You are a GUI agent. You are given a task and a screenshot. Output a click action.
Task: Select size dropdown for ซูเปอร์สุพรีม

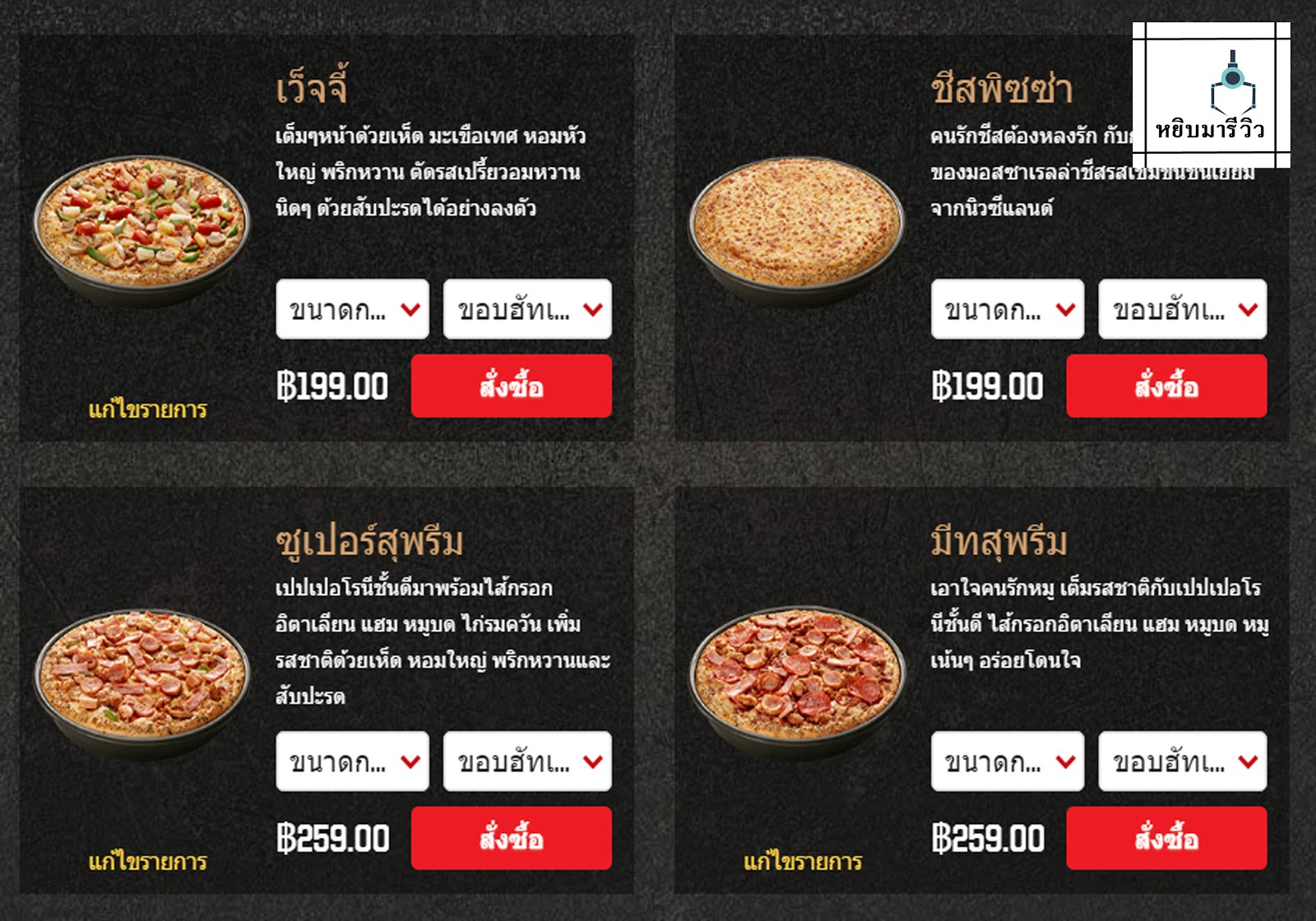(352, 761)
